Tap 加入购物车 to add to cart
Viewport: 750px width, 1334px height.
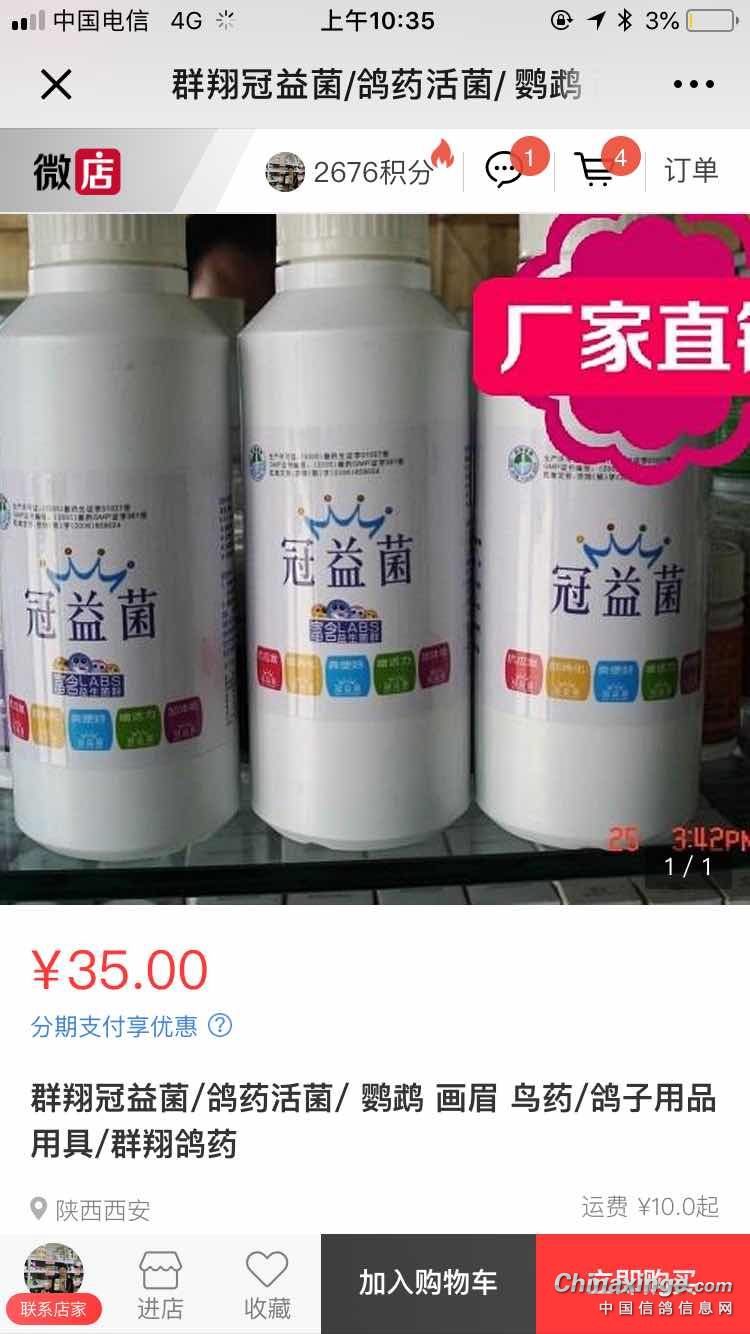click(x=428, y=1283)
